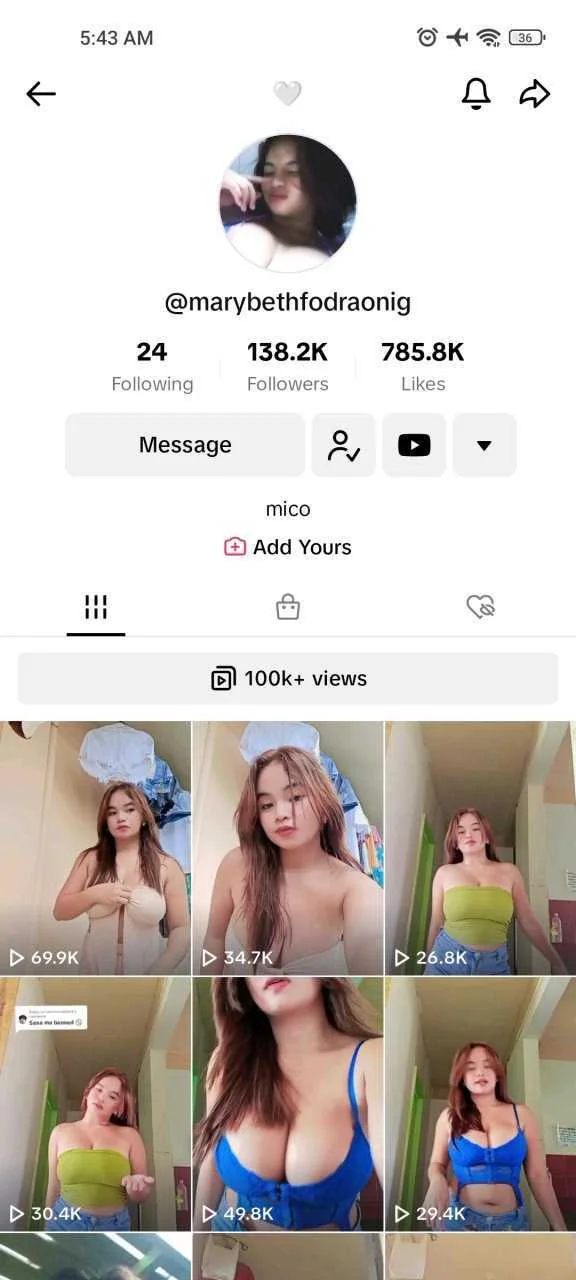Play the video with 29.4K views
Viewport: 576px width, 1280px height.
[481, 1104]
